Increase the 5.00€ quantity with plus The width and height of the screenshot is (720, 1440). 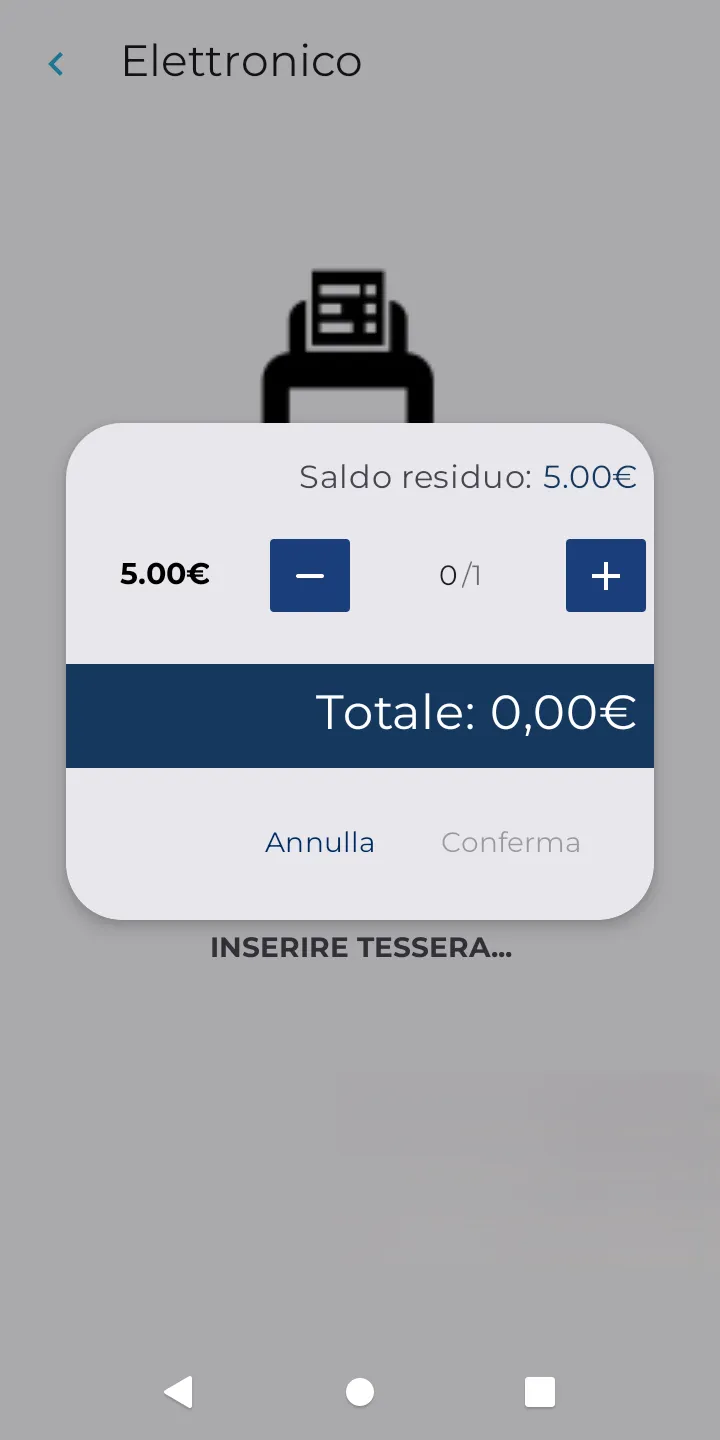coord(605,575)
